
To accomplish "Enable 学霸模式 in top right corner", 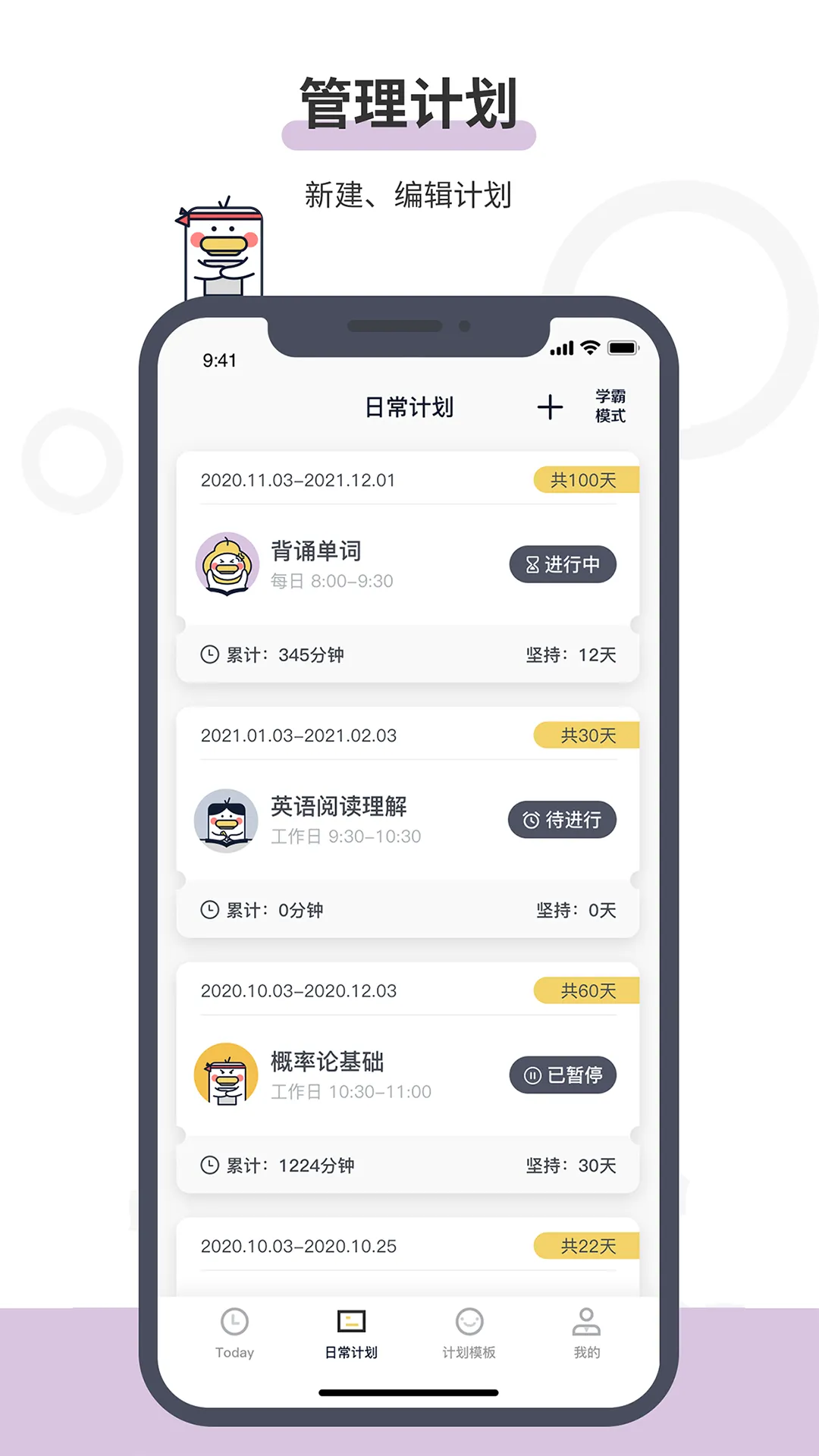I will (x=610, y=407).
